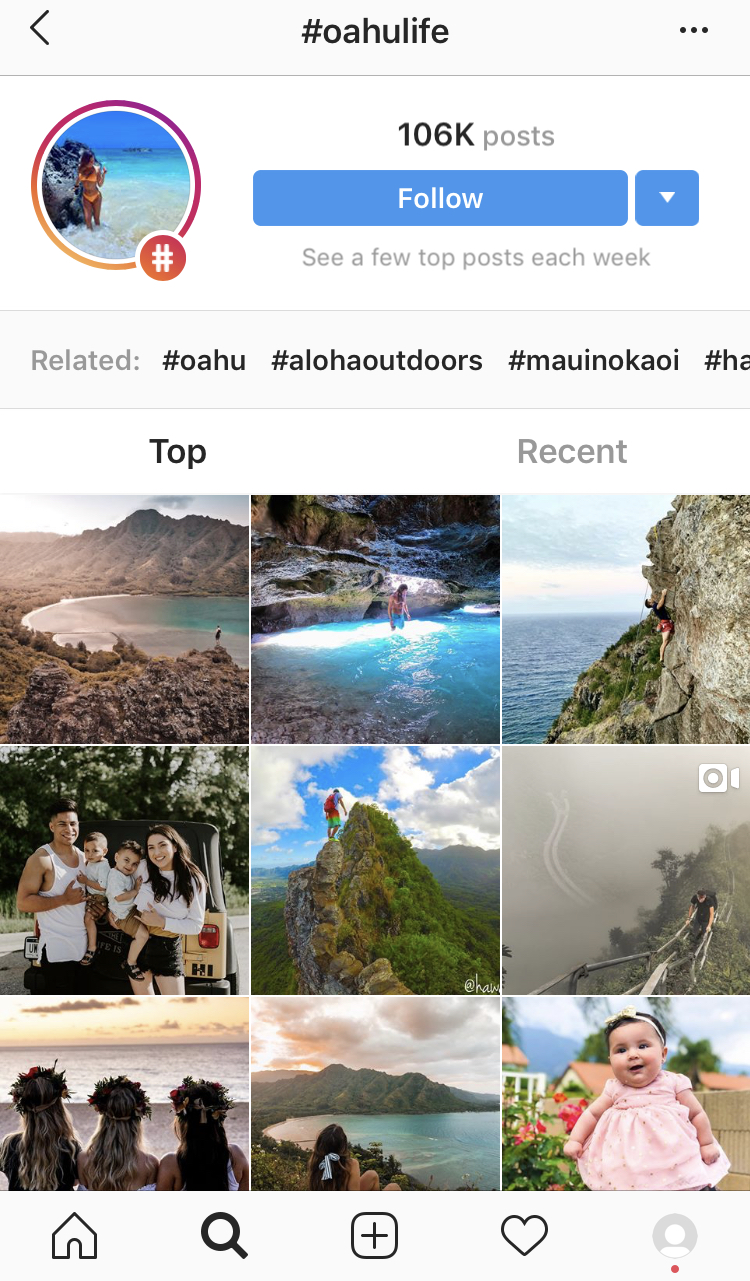The width and height of the screenshot is (750, 1281).
Task: Create a new post with plus icon
Action: click(375, 1237)
